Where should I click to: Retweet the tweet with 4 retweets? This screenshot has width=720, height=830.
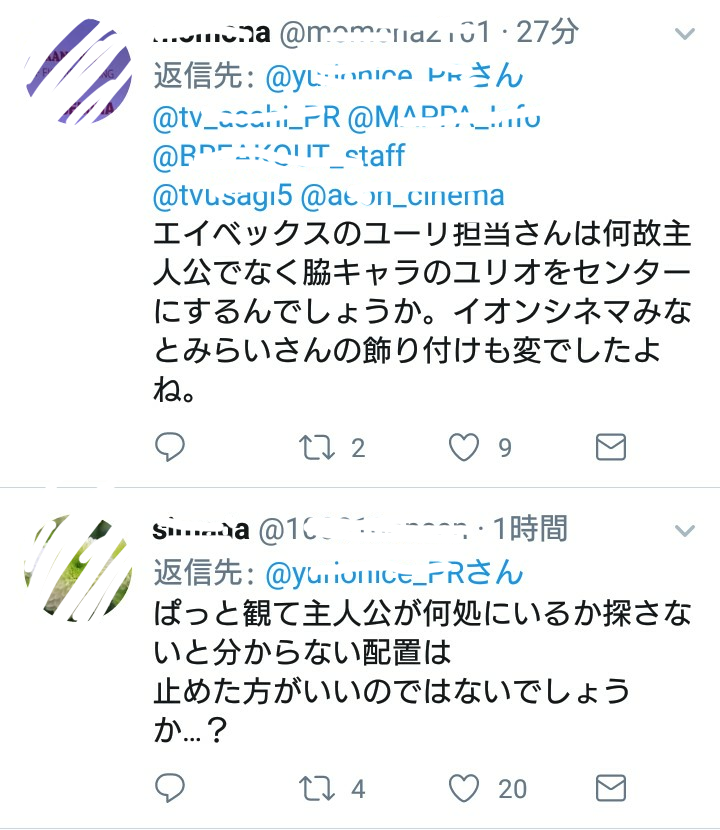316,788
